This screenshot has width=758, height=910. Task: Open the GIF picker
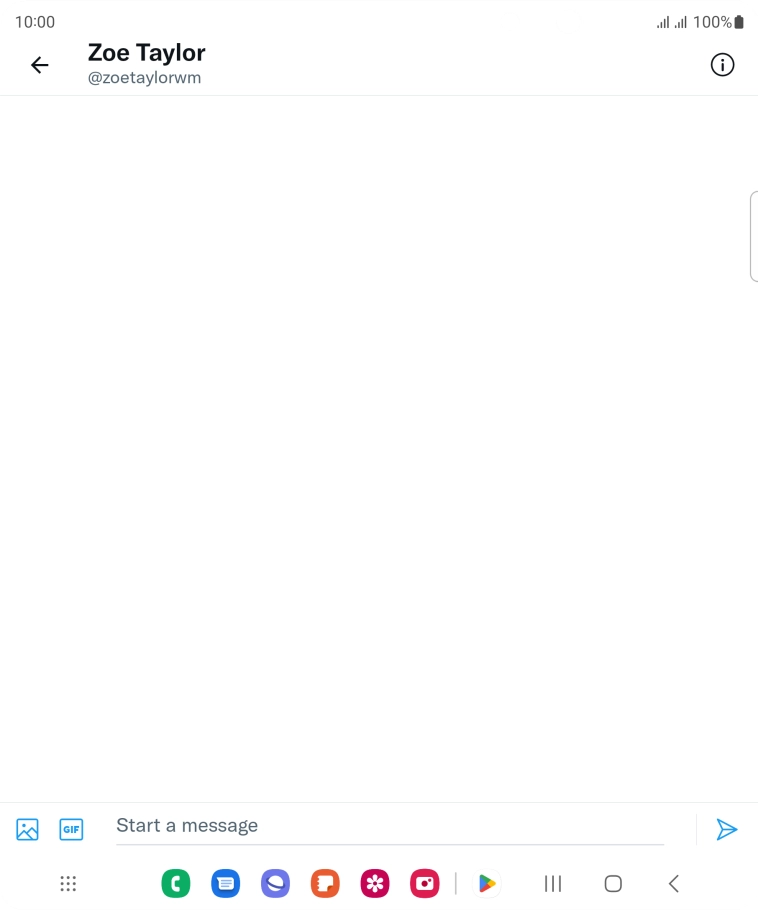click(x=71, y=829)
